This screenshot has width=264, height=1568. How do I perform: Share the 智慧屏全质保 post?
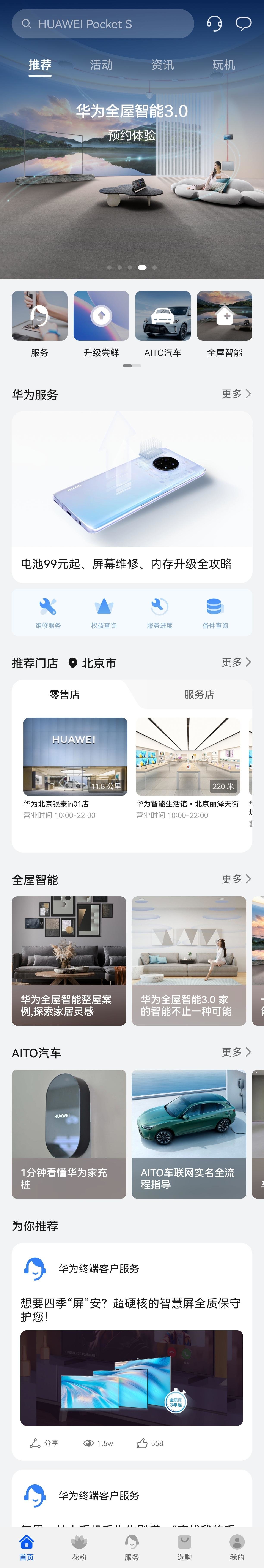tap(44, 1443)
